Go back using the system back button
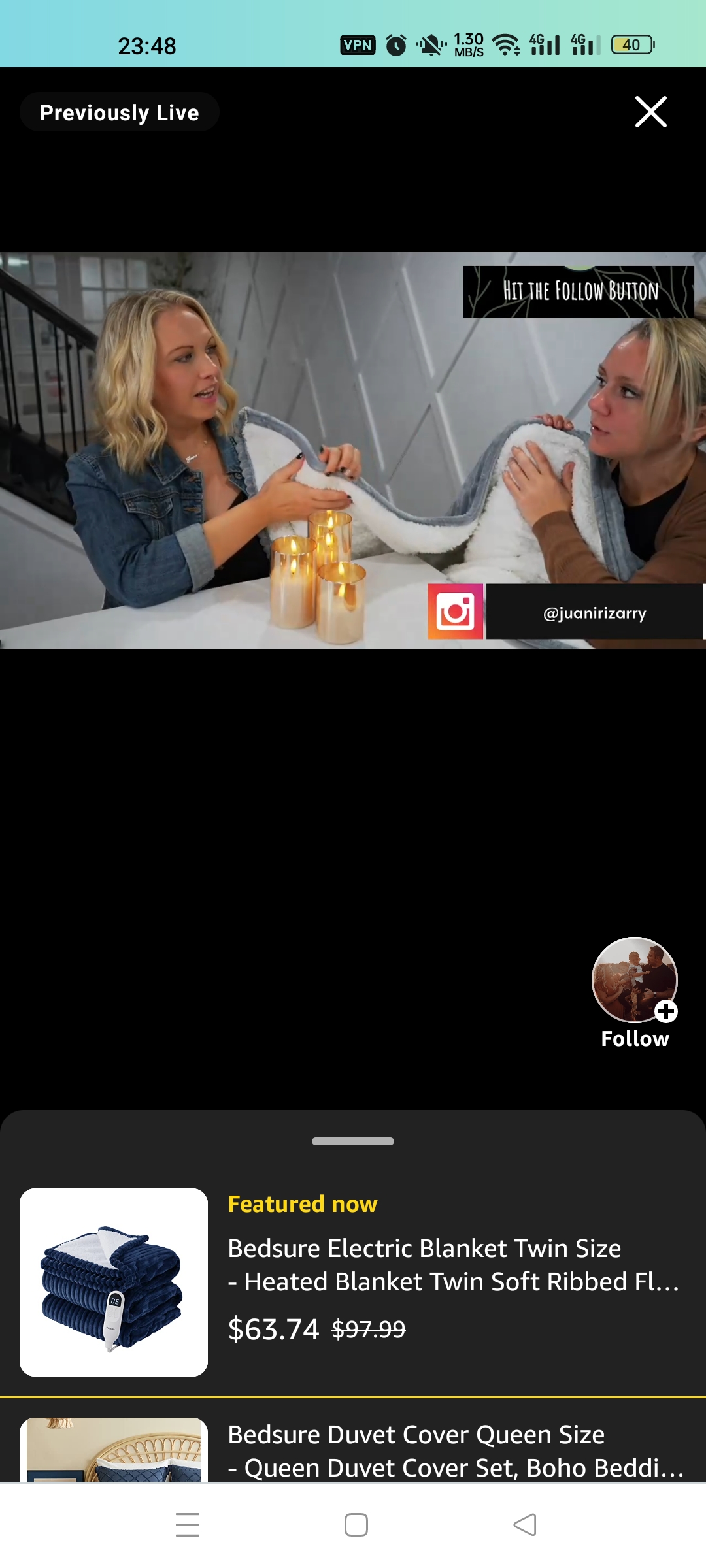Screen dimensions: 706x1568 point(524,1525)
